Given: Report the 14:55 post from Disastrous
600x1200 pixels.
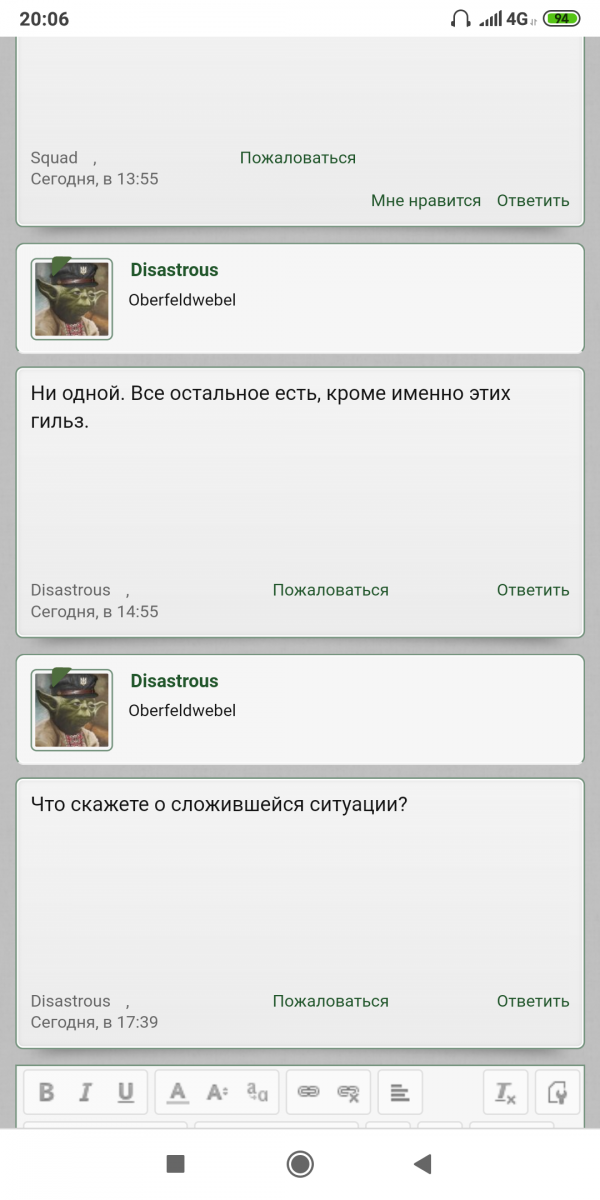Looking at the screenshot, I should [330, 590].
